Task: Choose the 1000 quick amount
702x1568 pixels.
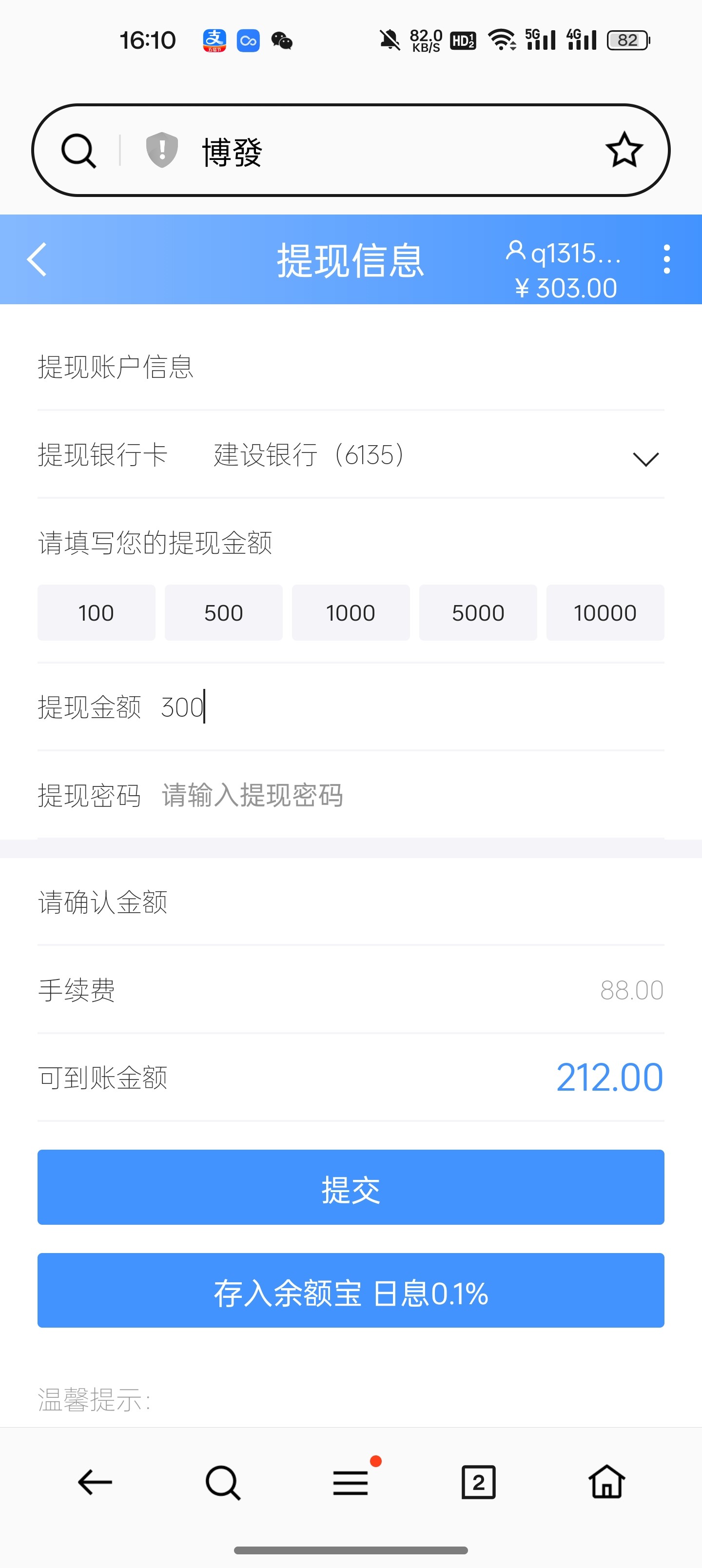Action: 351,612
